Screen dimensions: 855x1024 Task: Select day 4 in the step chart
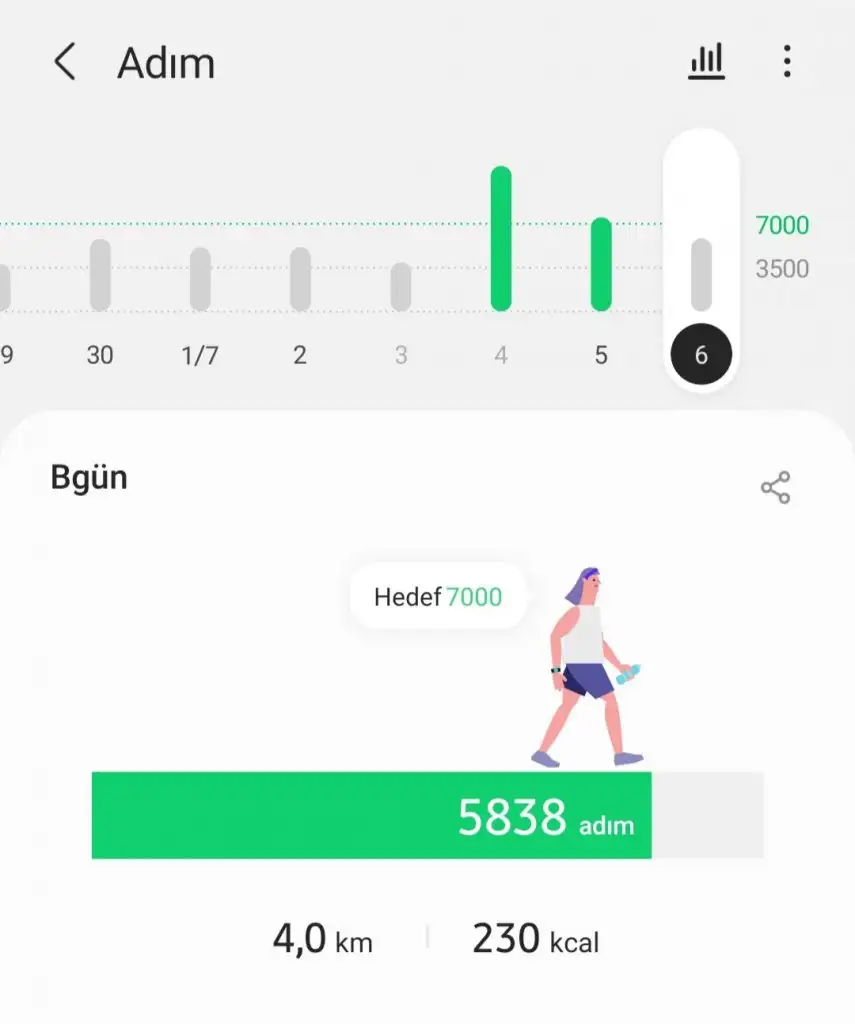click(x=501, y=240)
